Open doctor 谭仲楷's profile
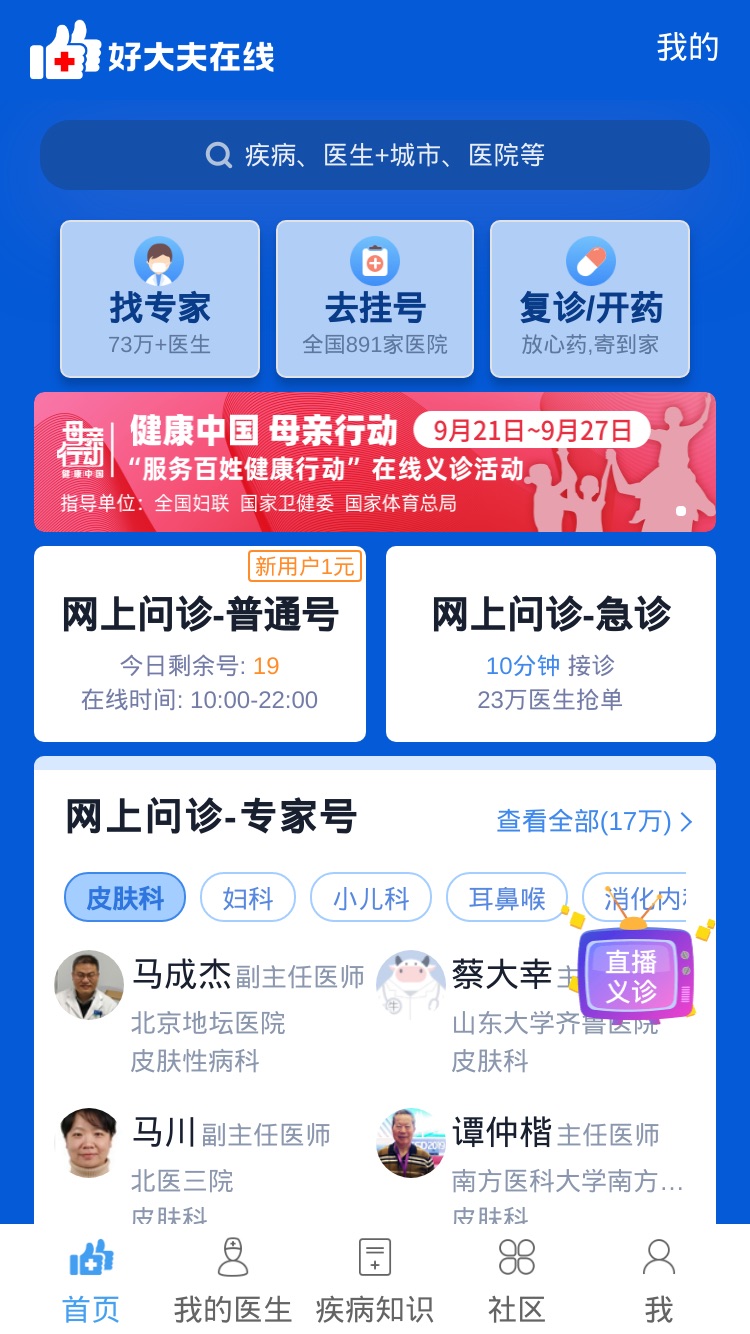Image resolution: width=750 pixels, height=1334 pixels. pyautogui.click(x=532, y=1165)
